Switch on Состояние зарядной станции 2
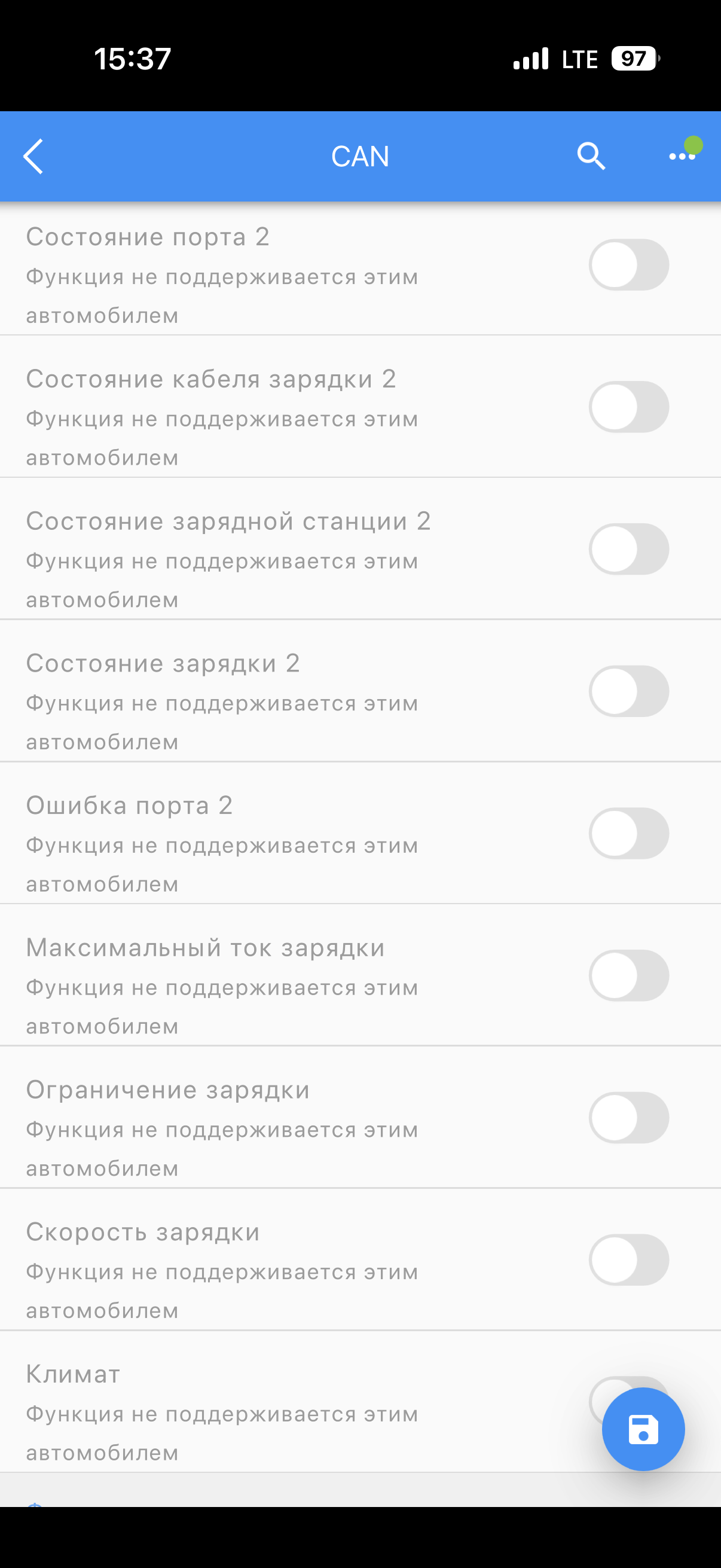This screenshot has width=721, height=1568. click(628, 549)
